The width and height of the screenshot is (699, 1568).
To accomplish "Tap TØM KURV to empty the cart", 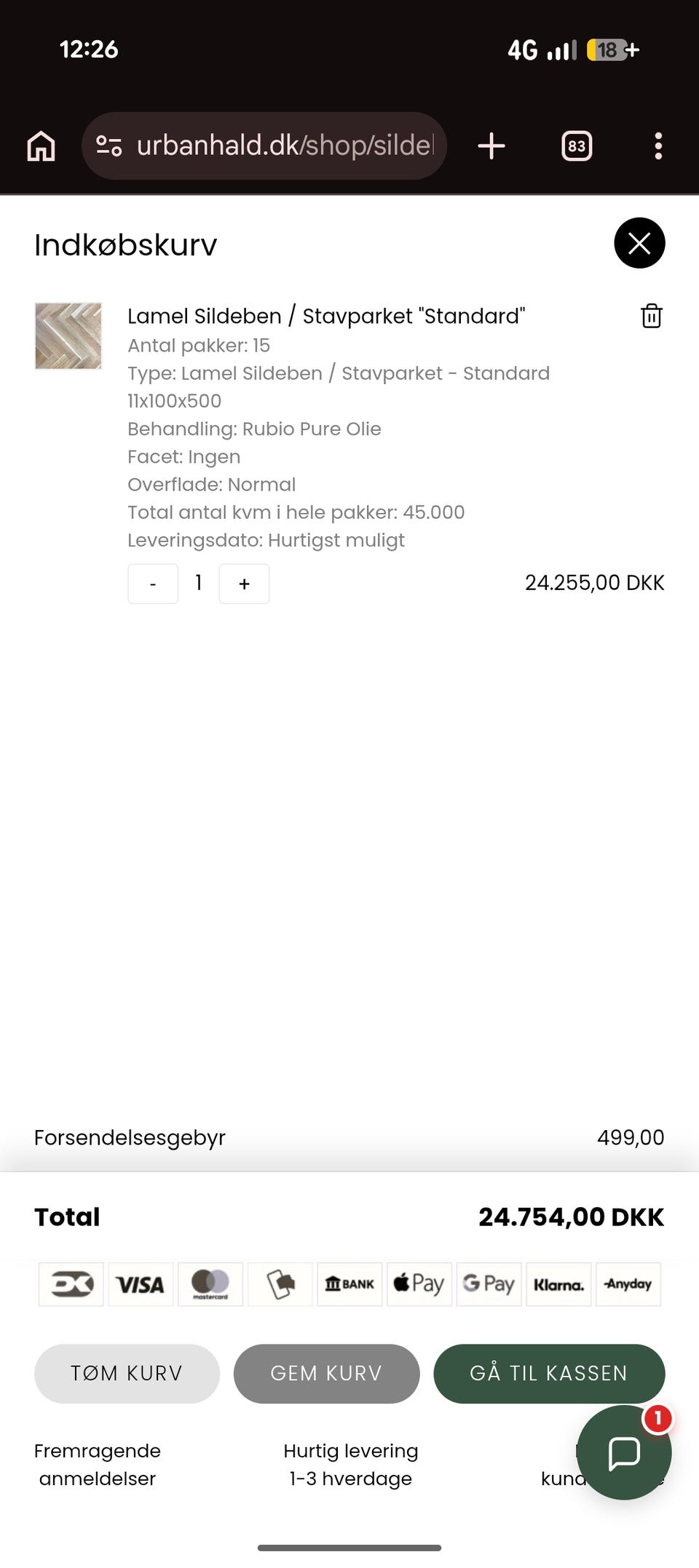I will (127, 1373).
